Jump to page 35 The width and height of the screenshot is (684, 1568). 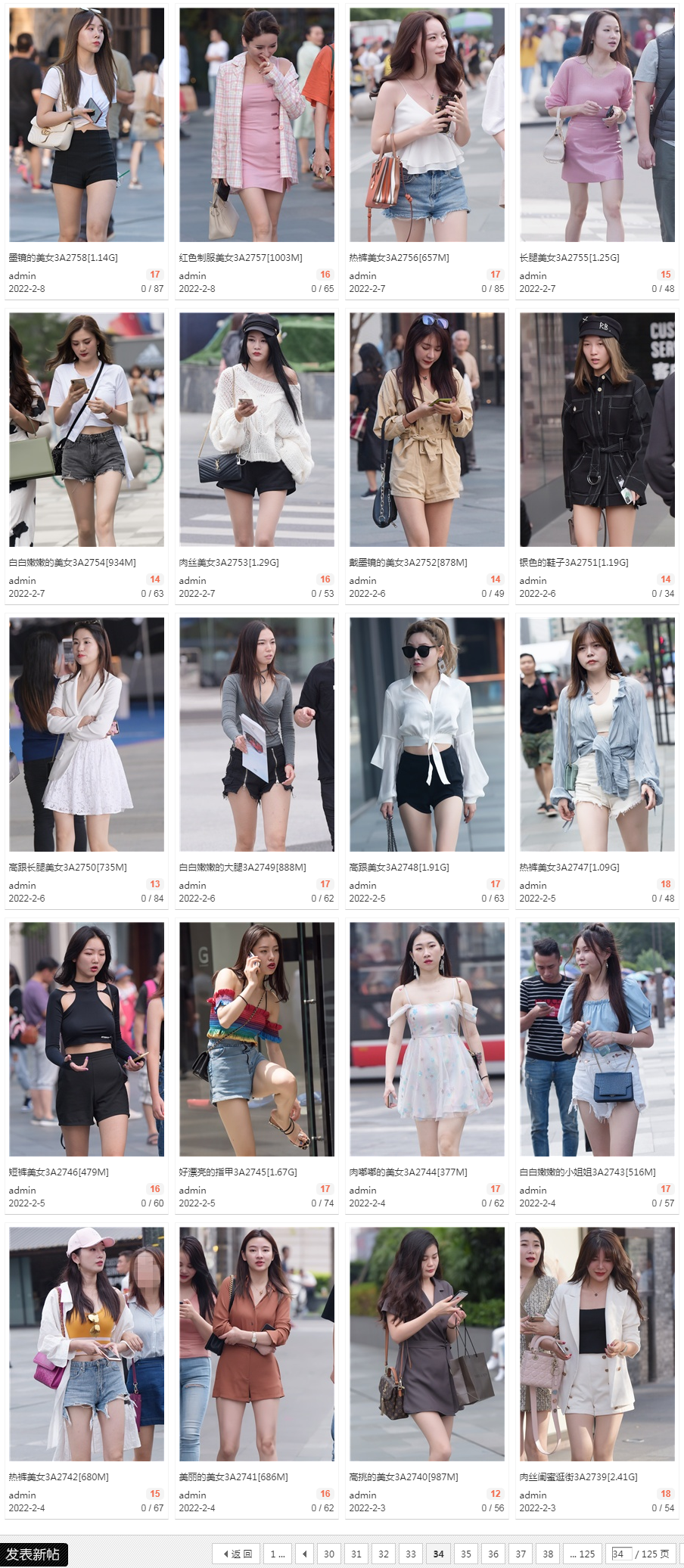[x=466, y=1554]
